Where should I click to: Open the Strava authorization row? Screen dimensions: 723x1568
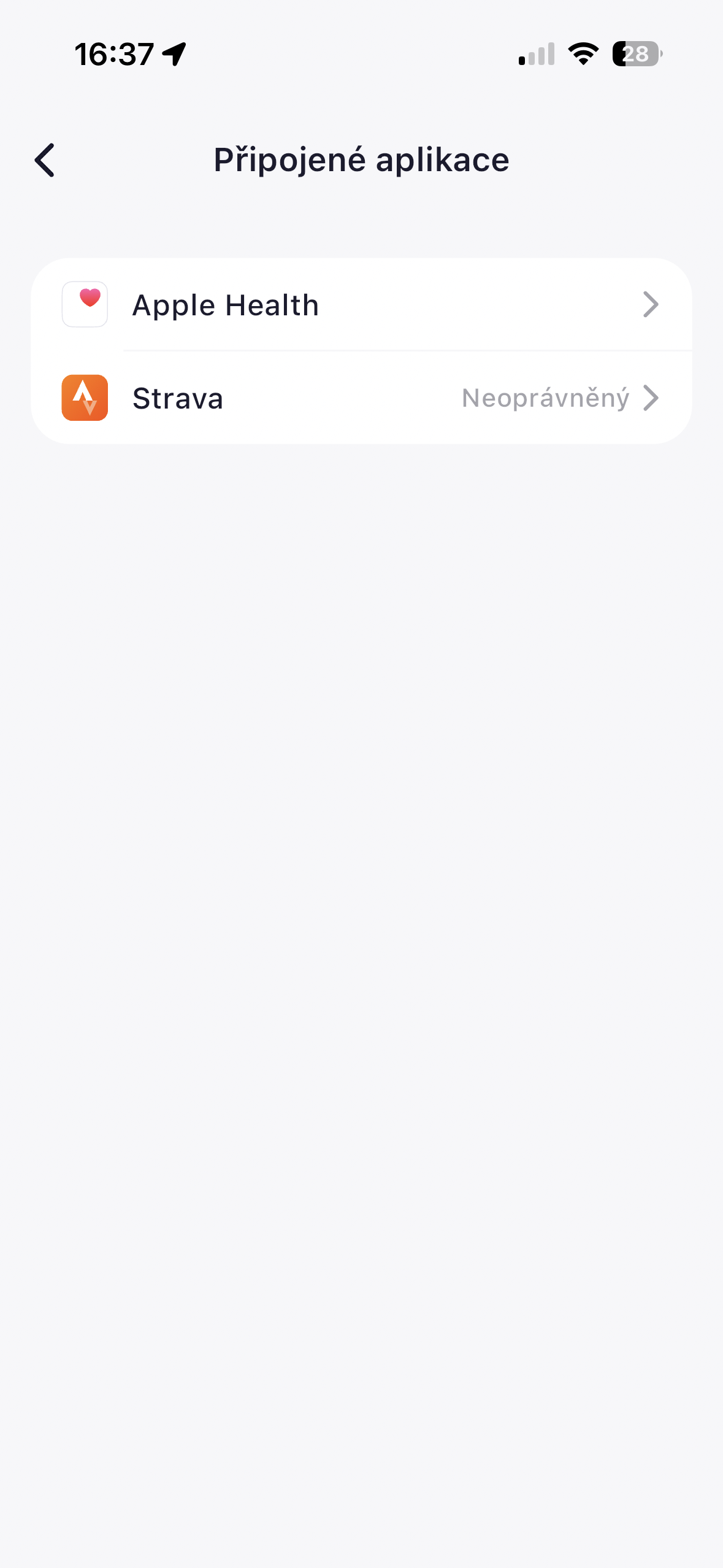361,398
